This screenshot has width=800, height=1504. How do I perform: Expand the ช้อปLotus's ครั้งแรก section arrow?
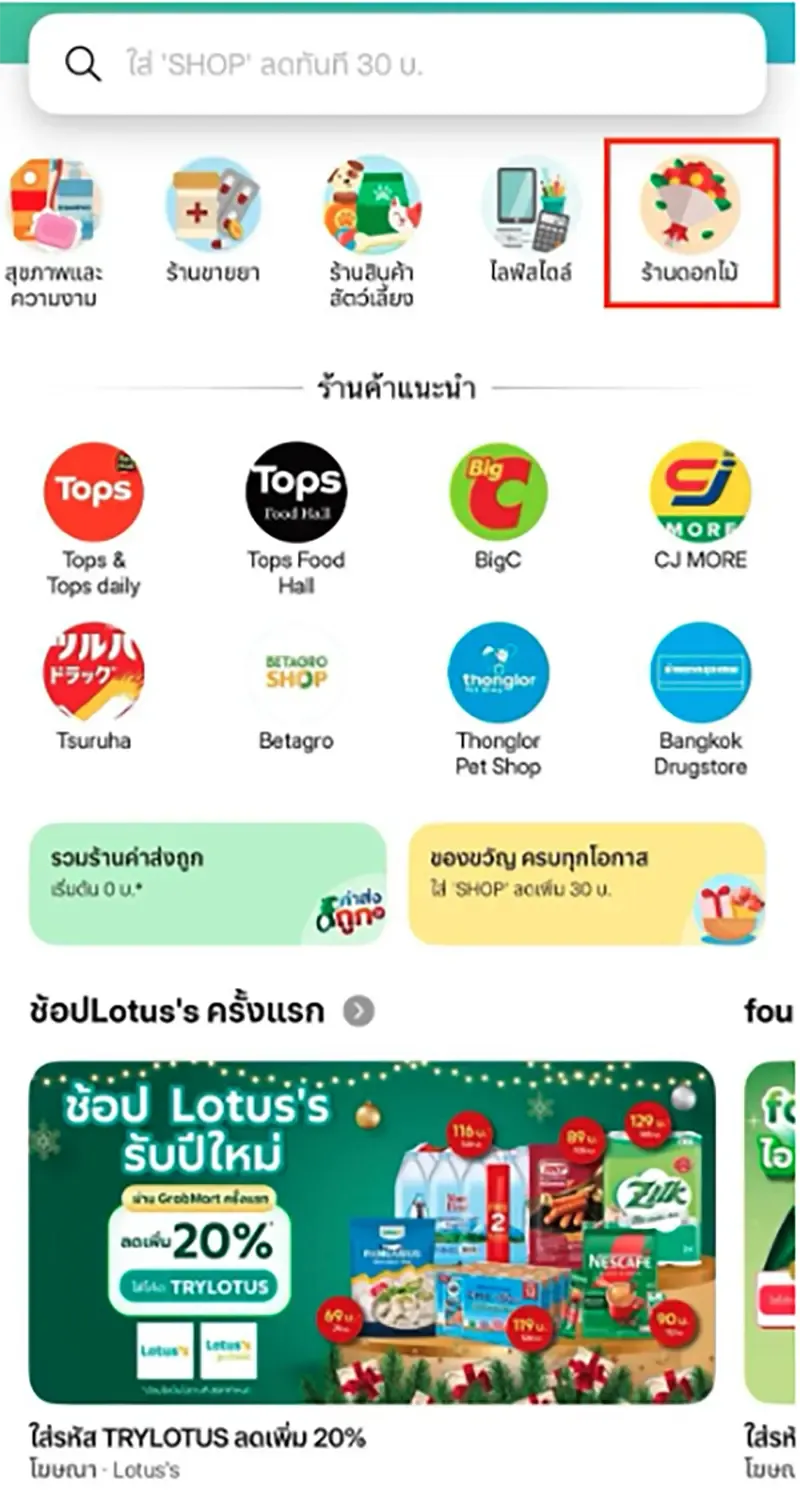coord(358,1012)
